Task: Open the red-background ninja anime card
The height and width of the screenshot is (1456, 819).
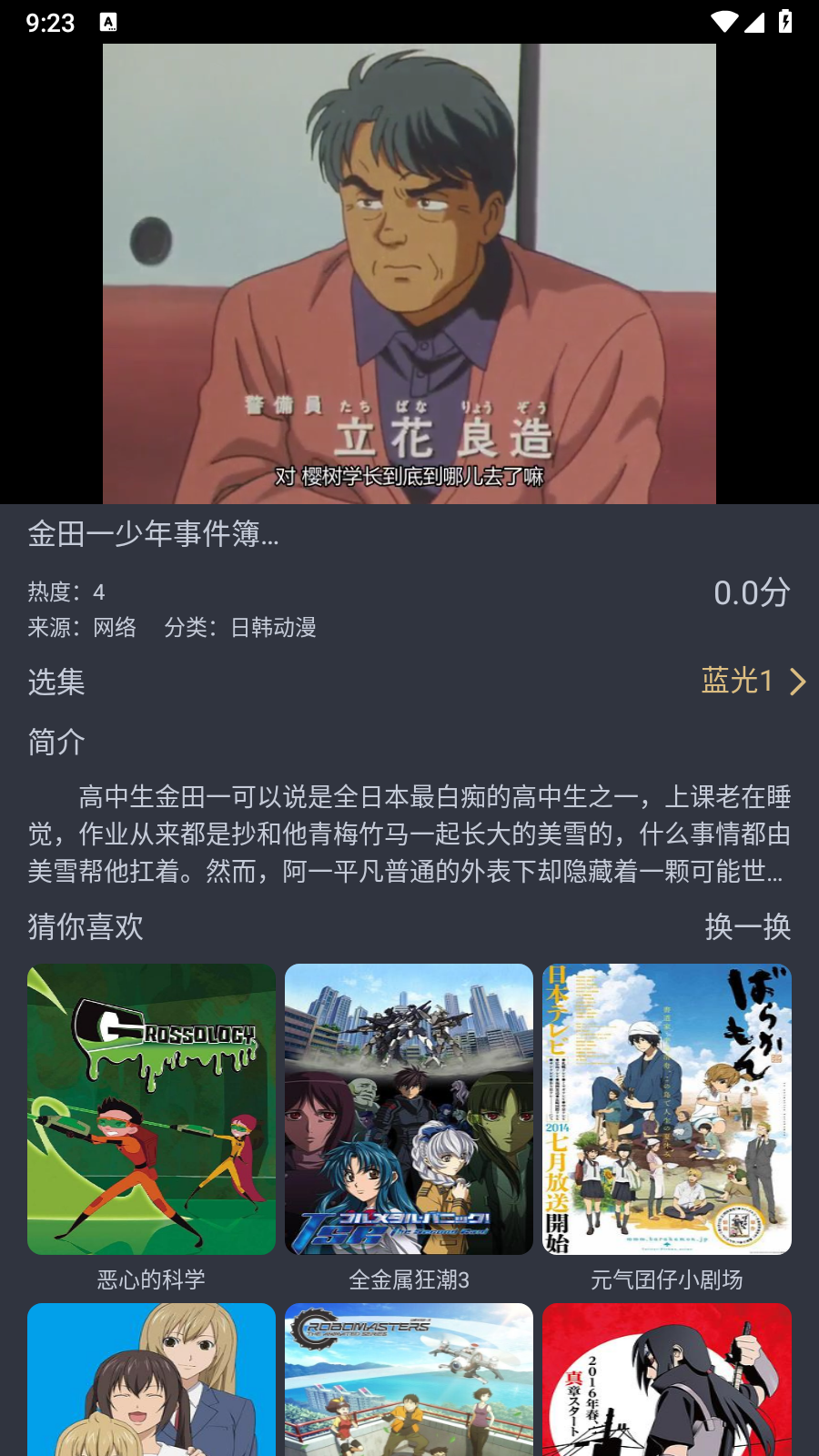Action: point(666,1379)
